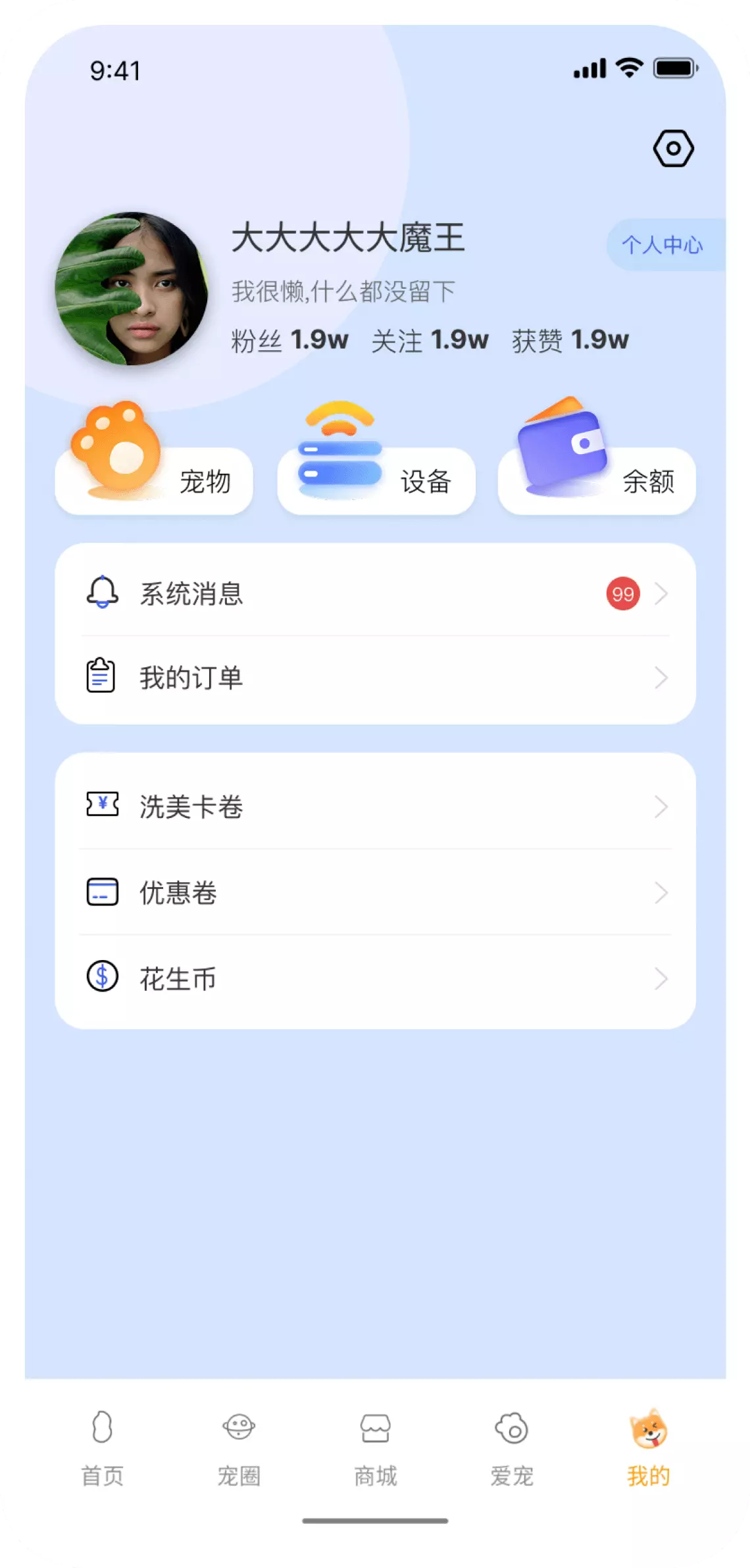Switch to the 宠圈 pet circle tab
The image size is (750, 1568).
tap(239, 1448)
